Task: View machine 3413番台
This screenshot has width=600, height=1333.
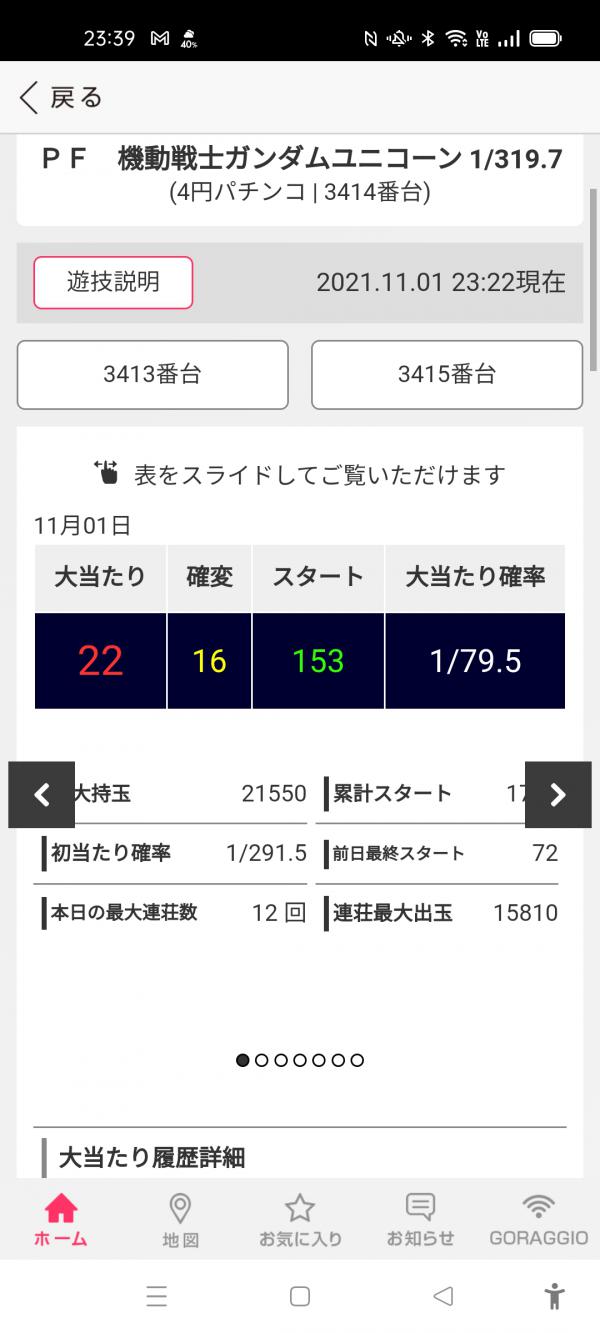Action: 152,375
